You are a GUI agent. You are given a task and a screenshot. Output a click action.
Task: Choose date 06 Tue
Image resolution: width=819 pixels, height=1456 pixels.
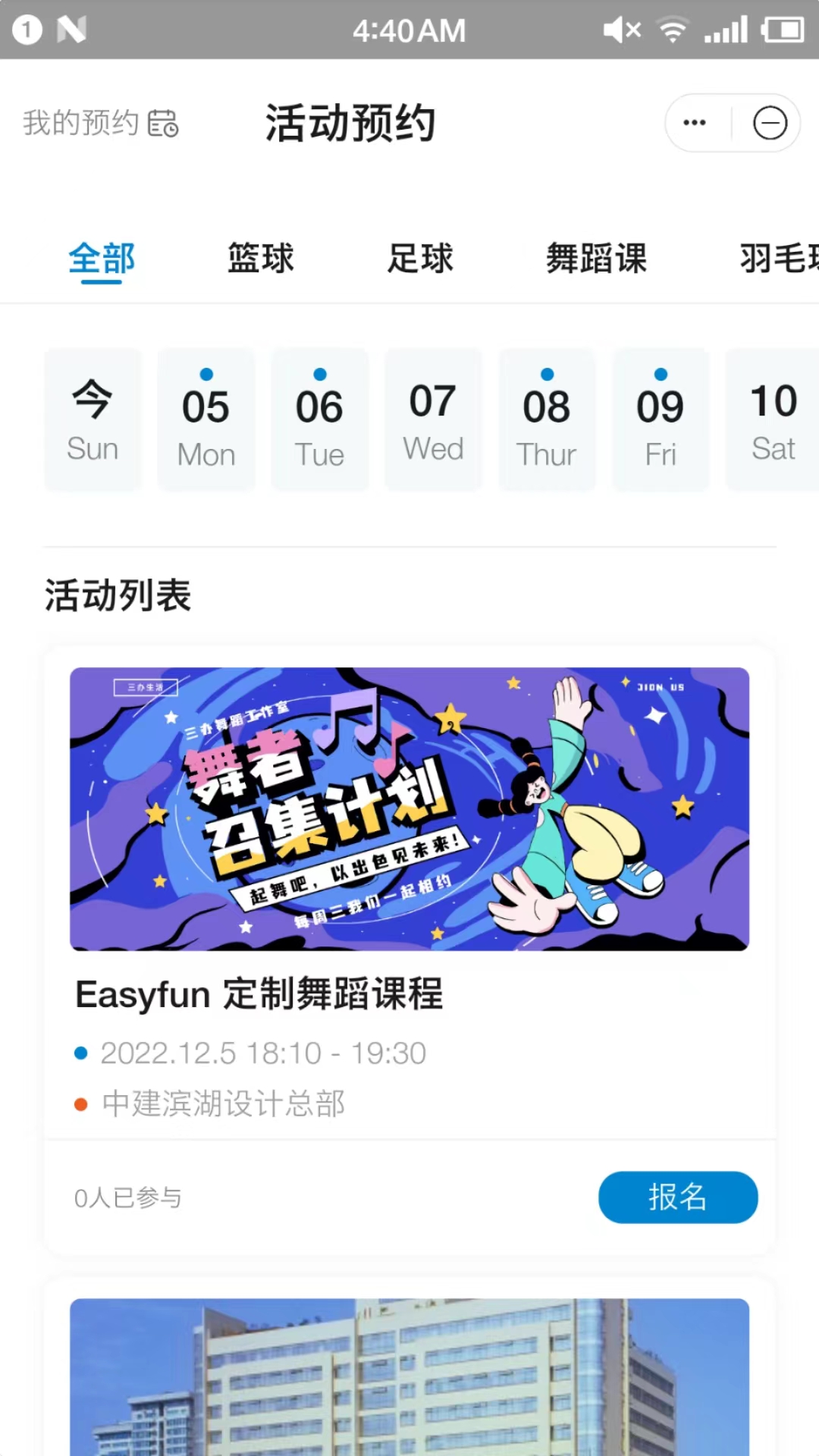point(319,419)
